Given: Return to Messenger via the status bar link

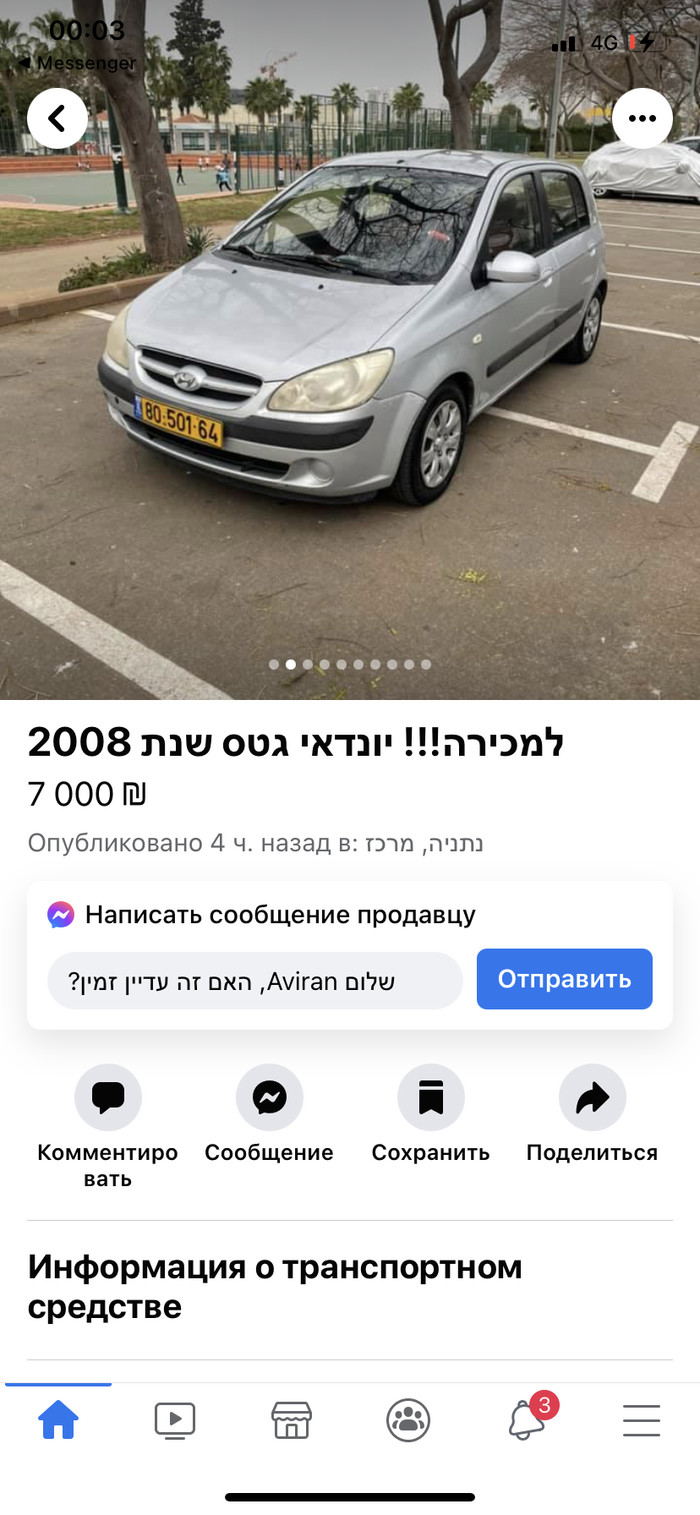Looking at the screenshot, I should tap(78, 63).
